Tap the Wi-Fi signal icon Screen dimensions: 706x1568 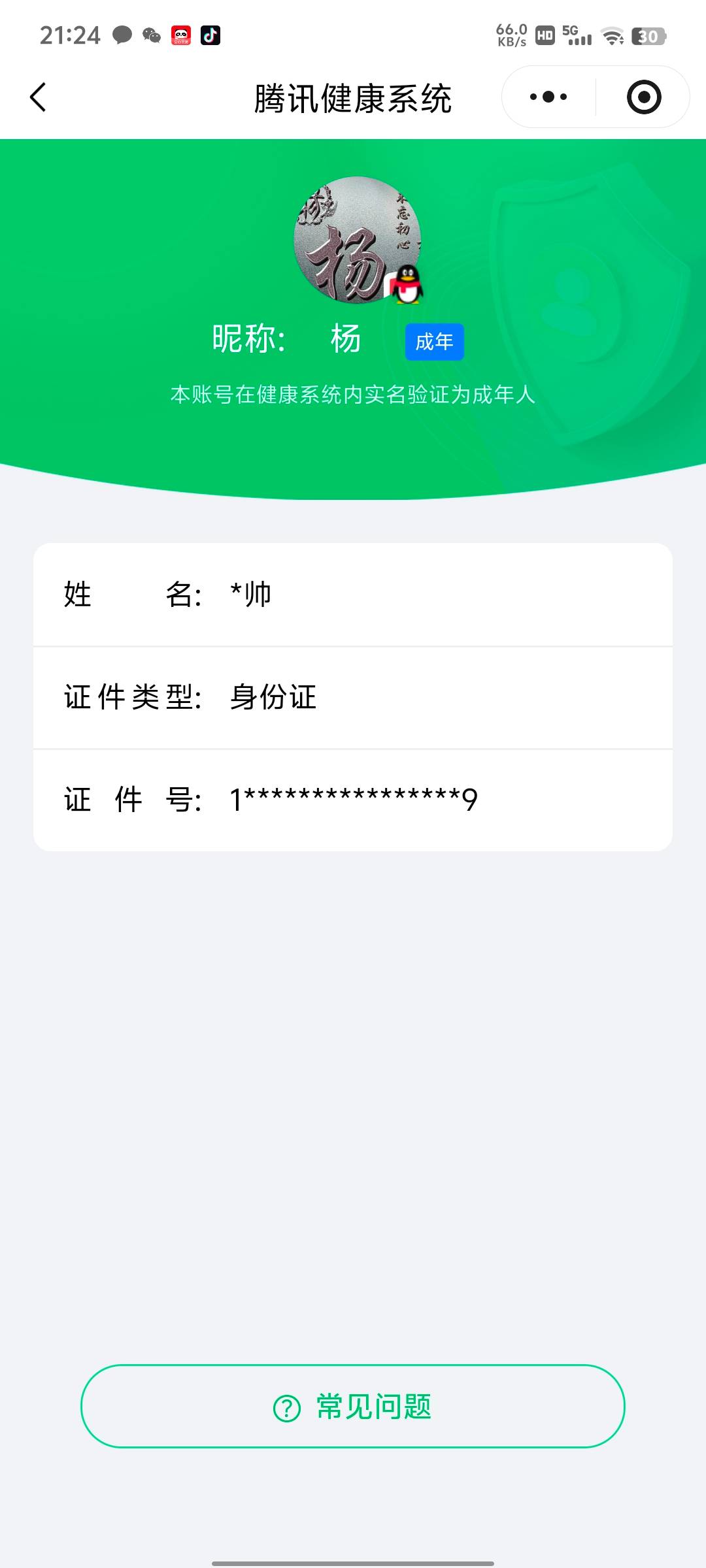click(x=612, y=35)
